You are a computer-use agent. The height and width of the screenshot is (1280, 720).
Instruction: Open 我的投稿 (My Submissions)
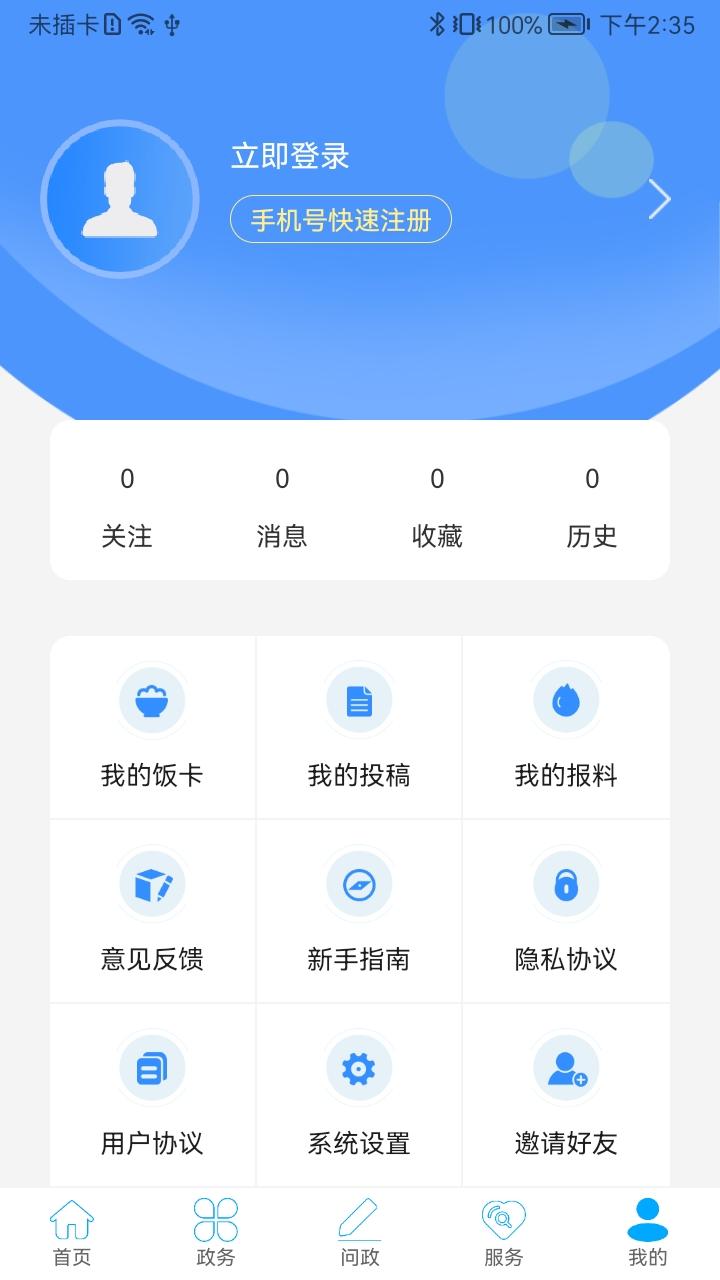point(359,727)
